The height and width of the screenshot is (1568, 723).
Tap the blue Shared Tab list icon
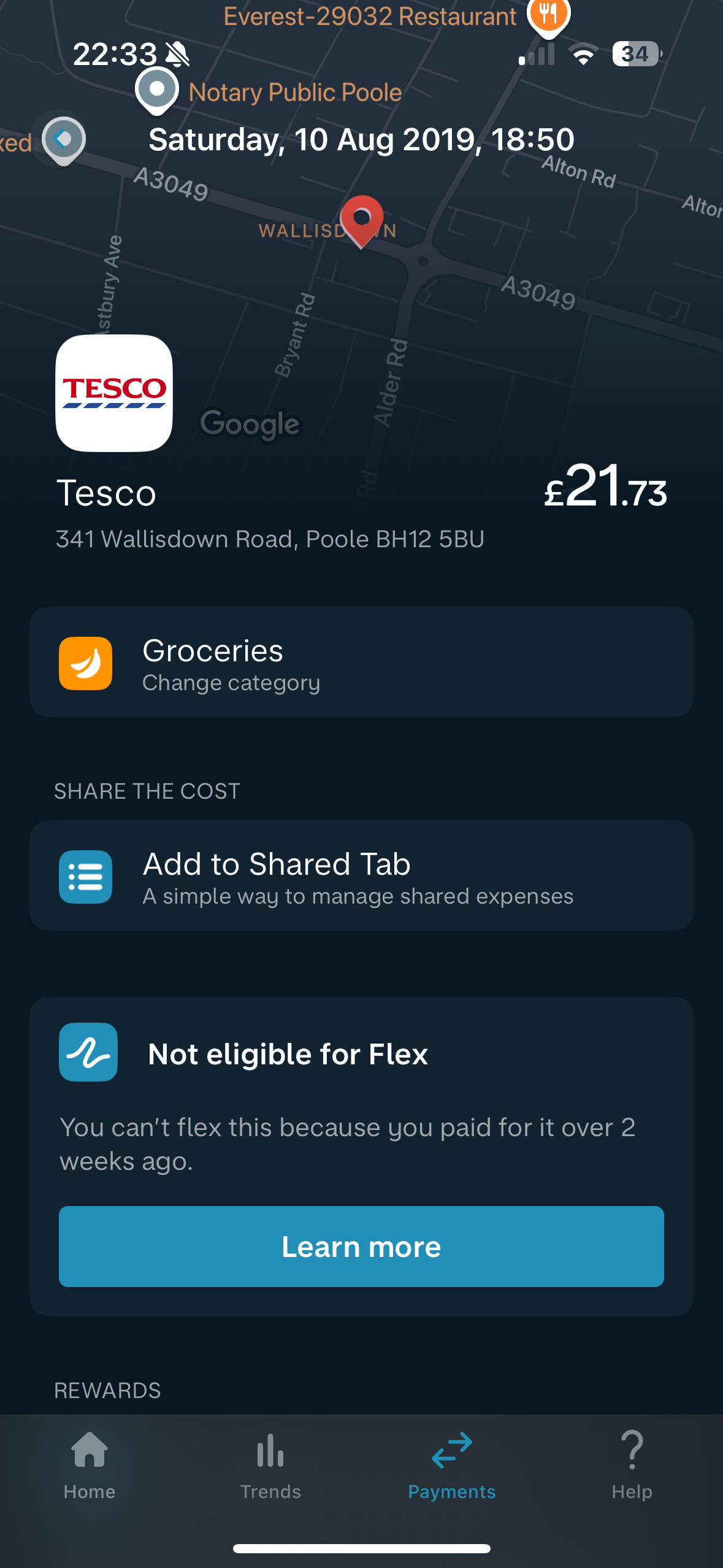pyautogui.click(x=85, y=877)
